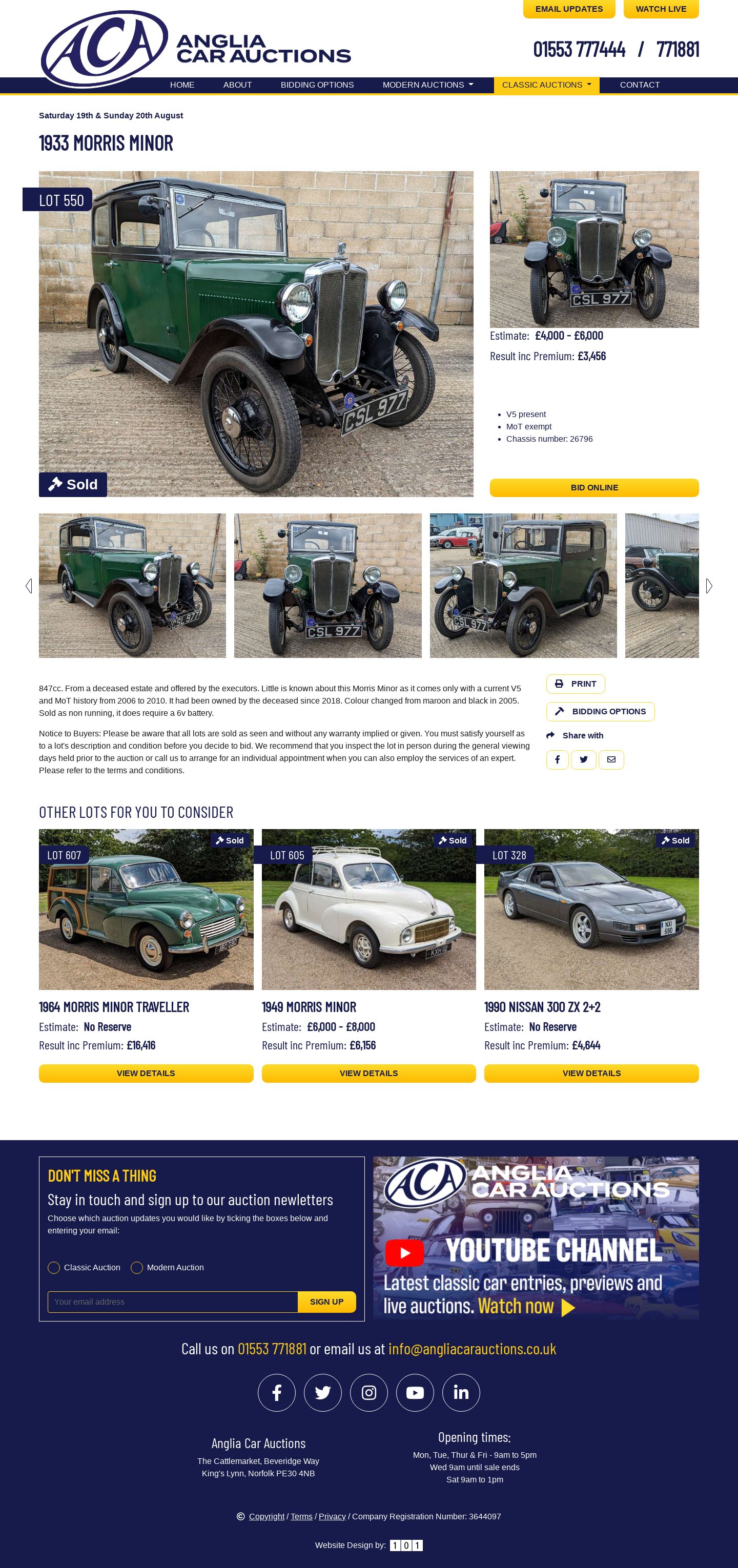This screenshot has height=1568, width=738.
Task: Print this lot's details
Action: [575, 684]
